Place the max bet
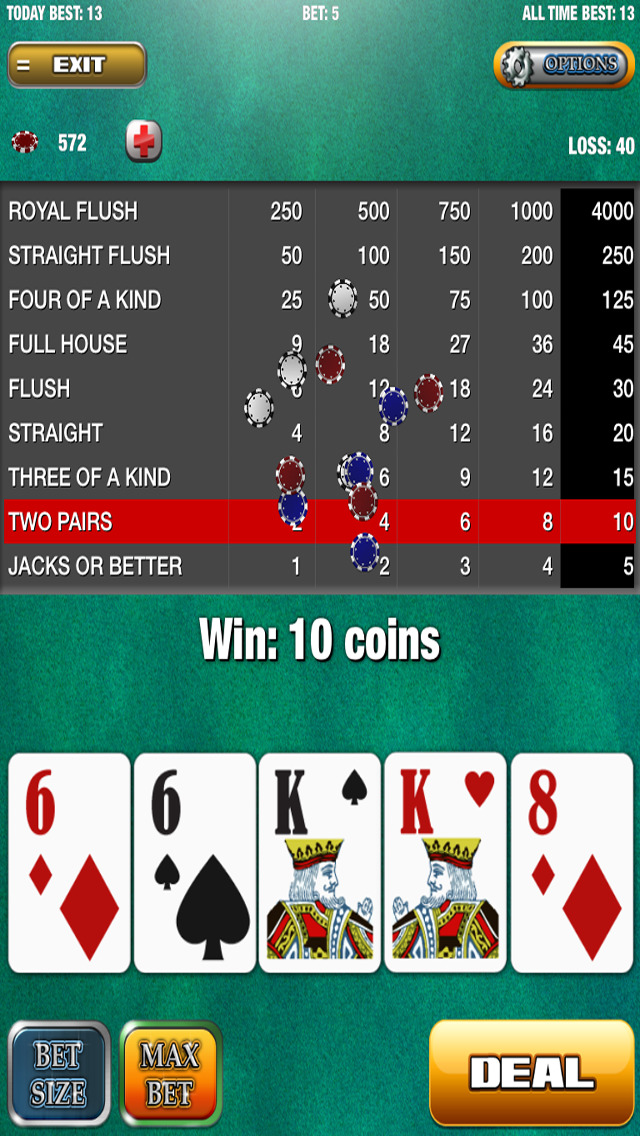The height and width of the screenshot is (1136, 640). (x=170, y=1074)
